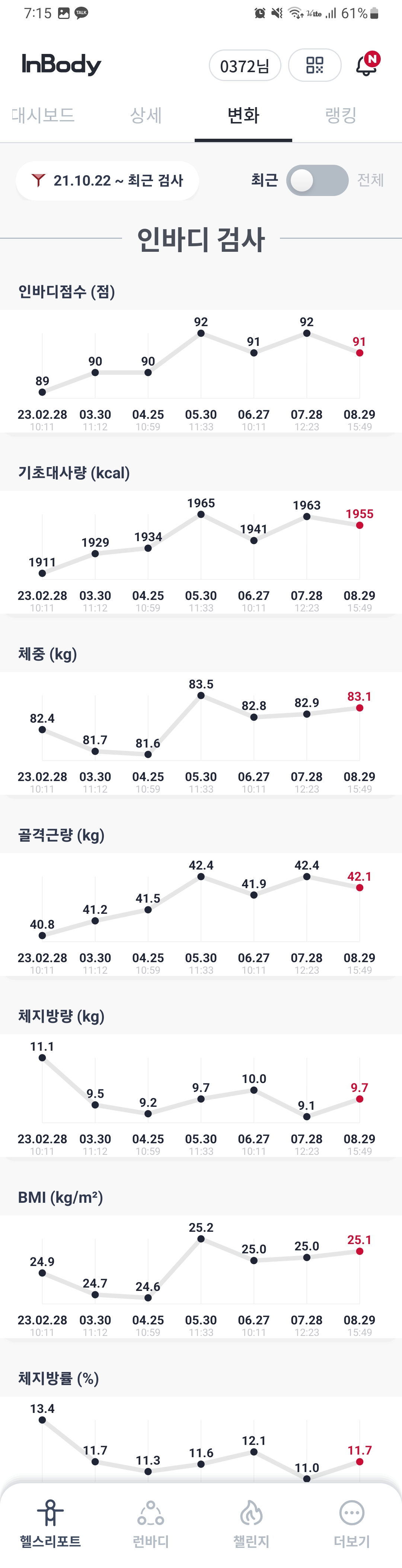This screenshot has height=1568, width=402.
Task: Open the notifications bell
Action: pyautogui.click(x=367, y=64)
